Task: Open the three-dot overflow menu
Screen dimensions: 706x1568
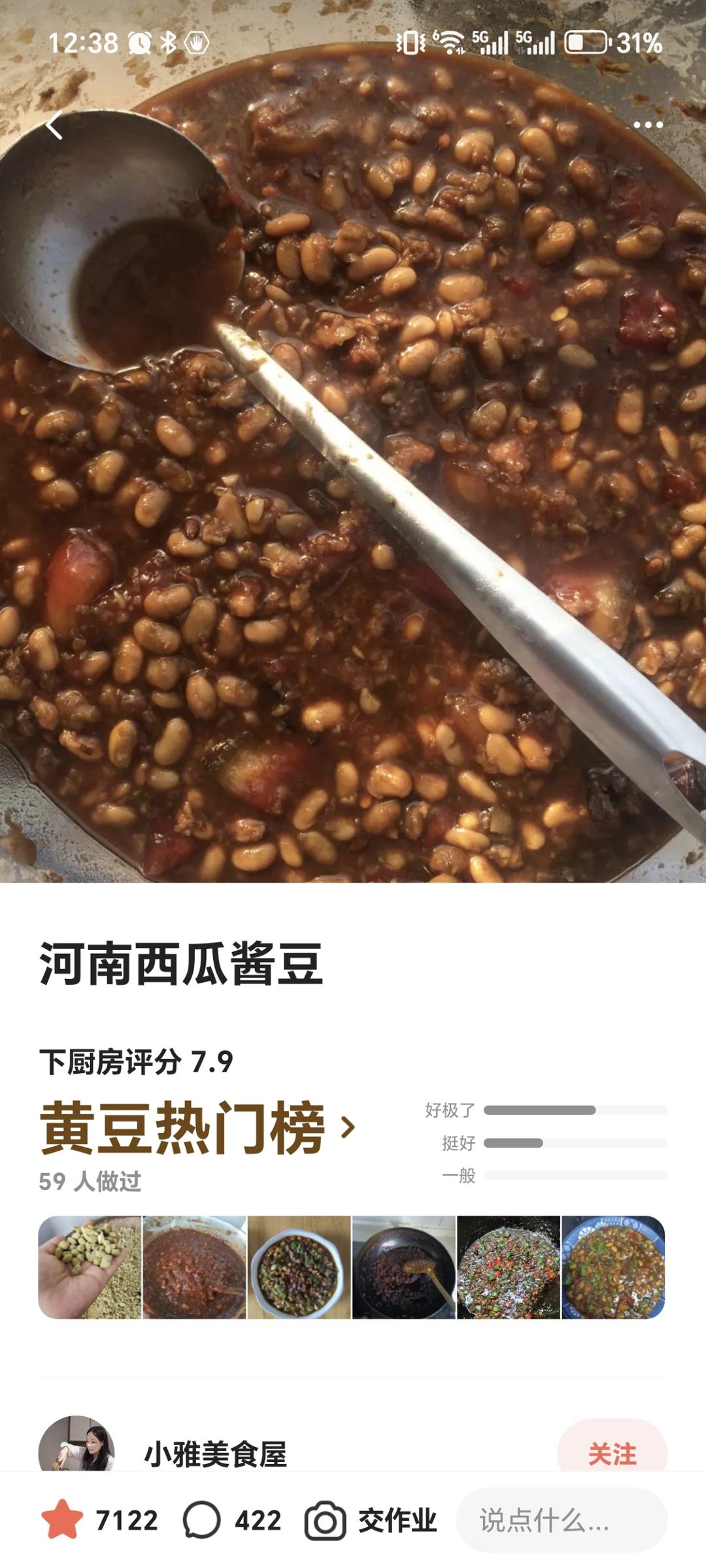Action: coord(648,125)
